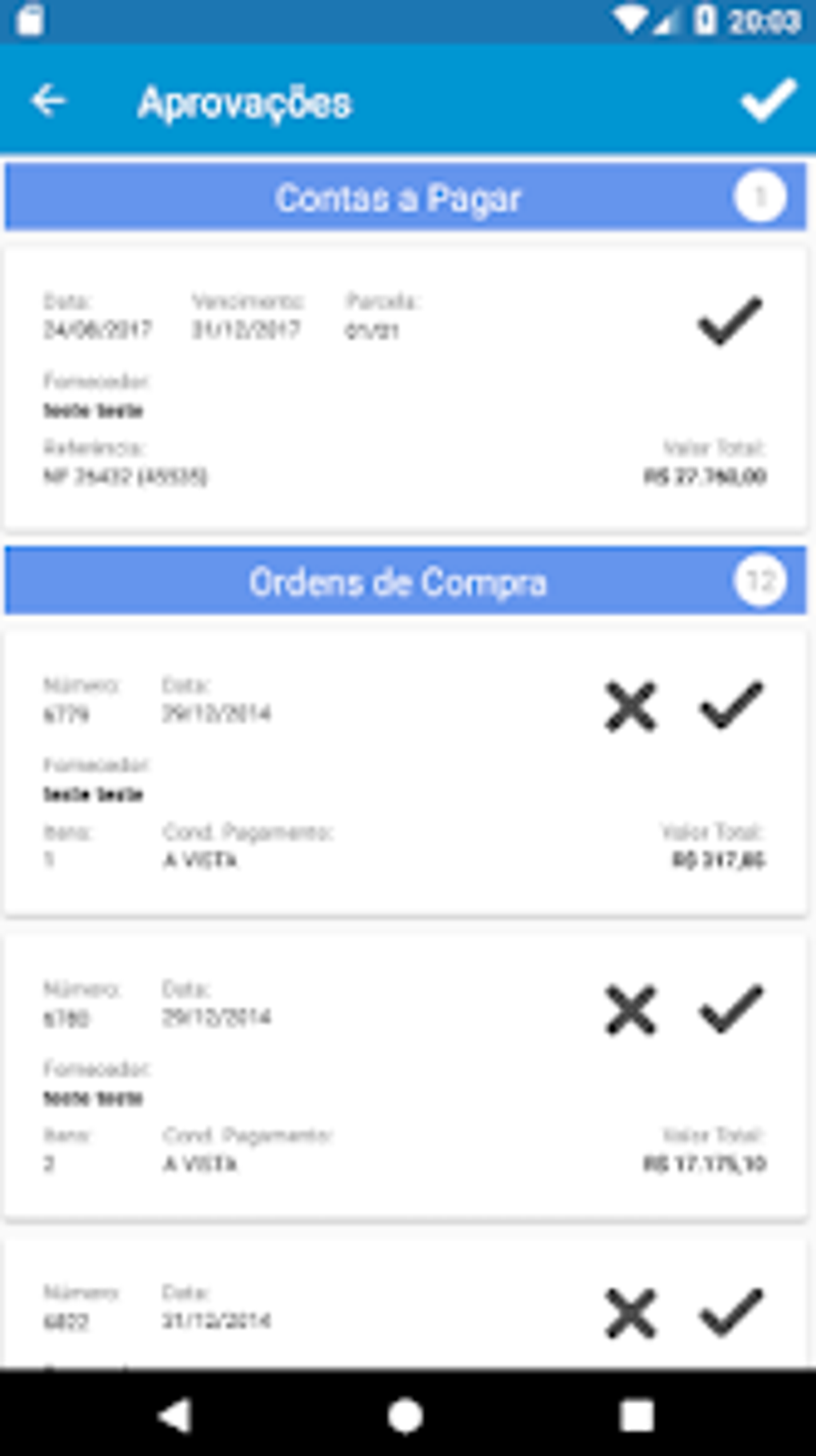Tap the system home button
Viewport: 816px width, 1456px height.
click(406, 1415)
